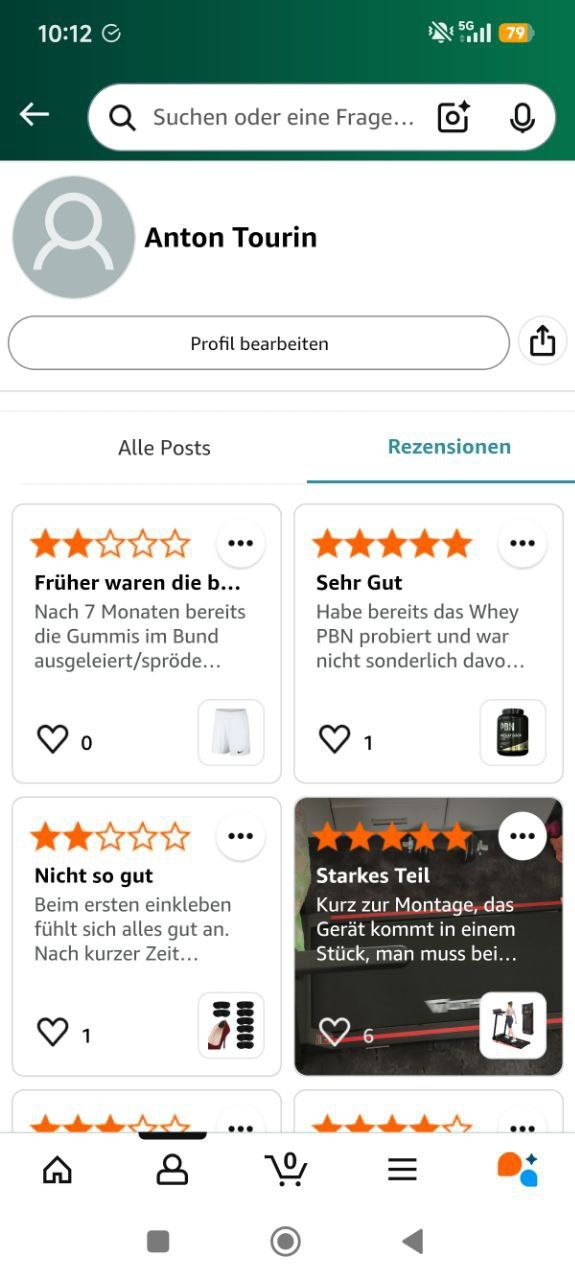Open the hamburger menu tab
The height and width of the screenshot is (1280, 575).
(x=402, y=1169)
